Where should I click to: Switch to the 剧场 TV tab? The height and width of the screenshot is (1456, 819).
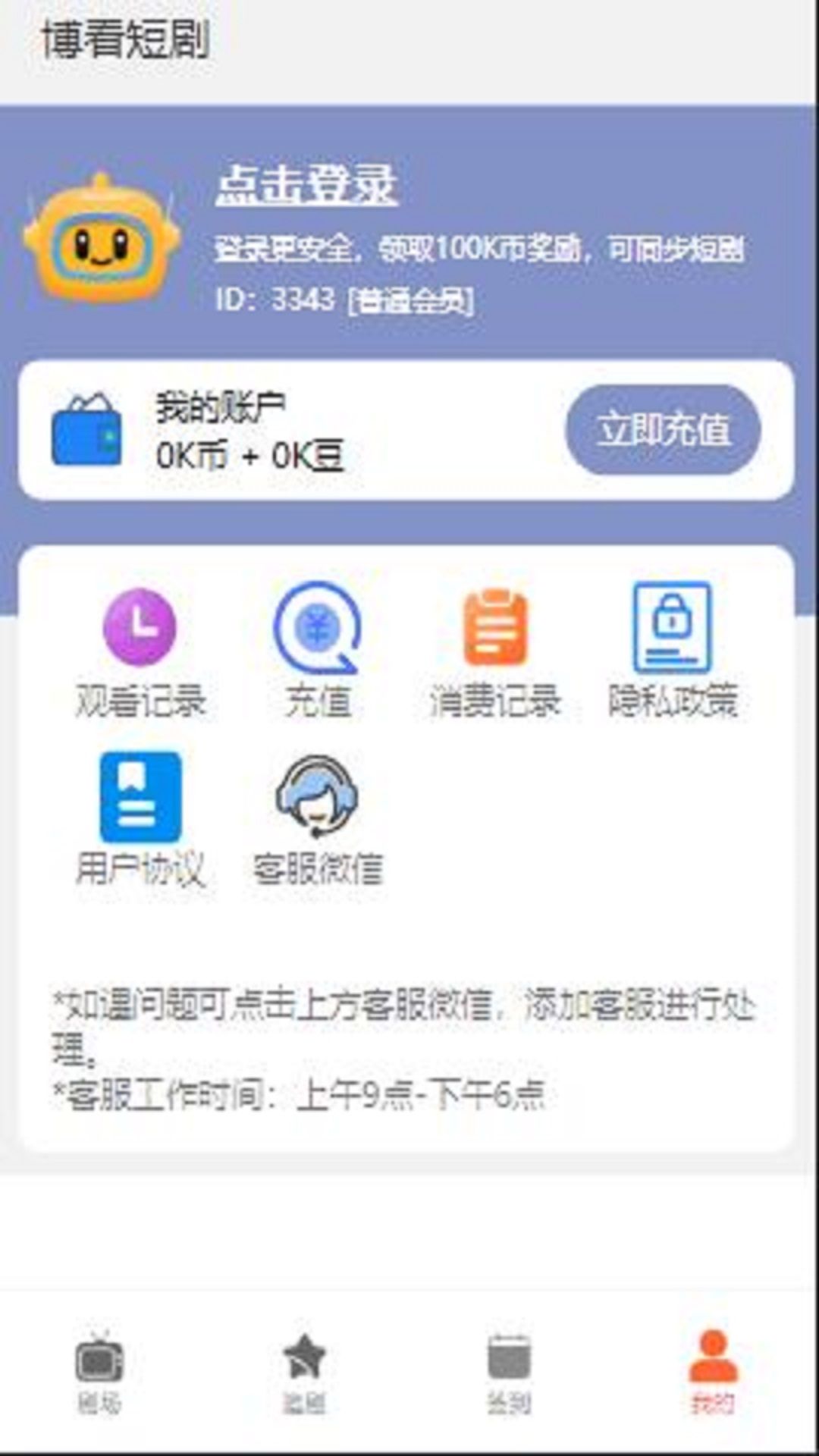[99, 1371]
